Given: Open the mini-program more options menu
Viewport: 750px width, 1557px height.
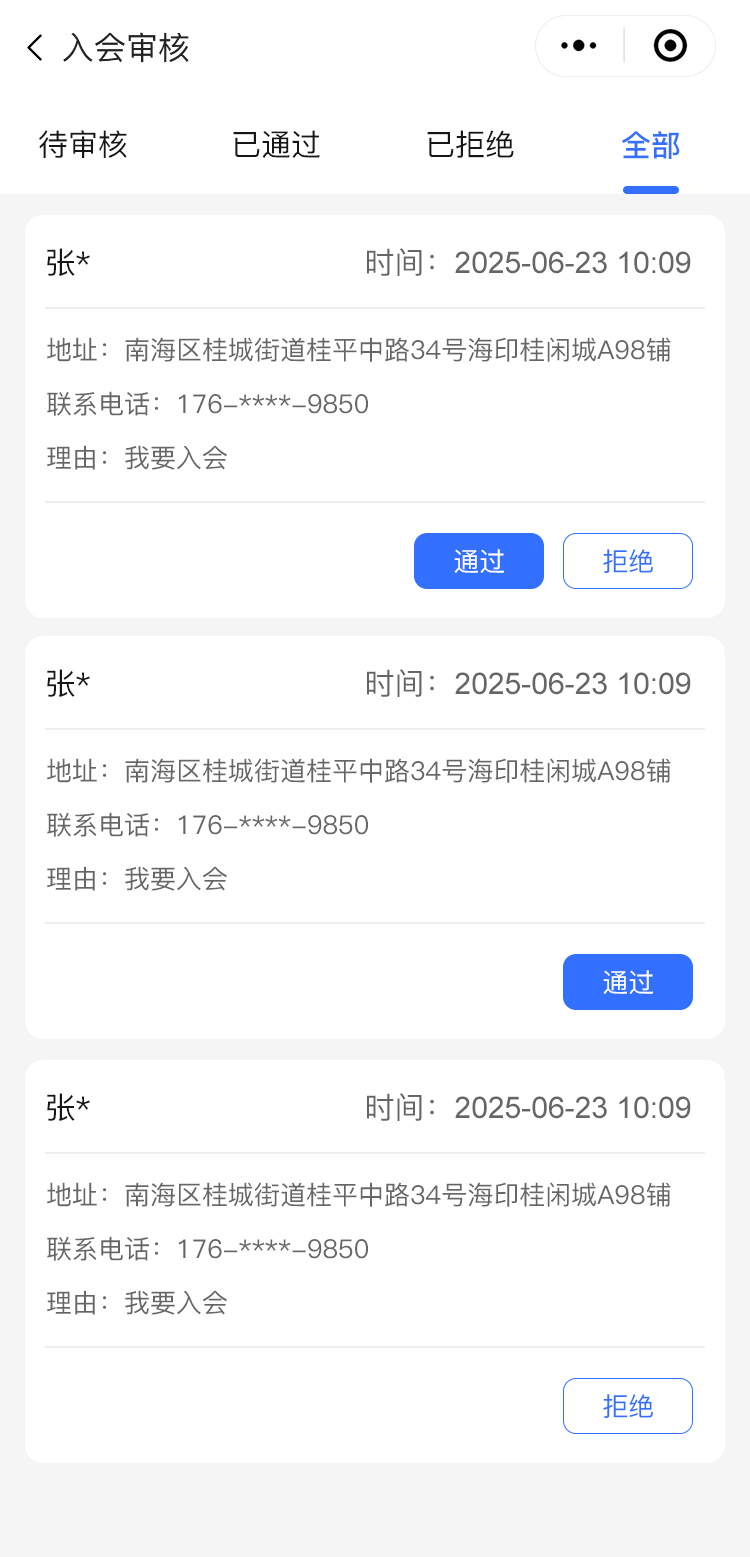Looking at the screenshot, I should click(x=579, y=46).
